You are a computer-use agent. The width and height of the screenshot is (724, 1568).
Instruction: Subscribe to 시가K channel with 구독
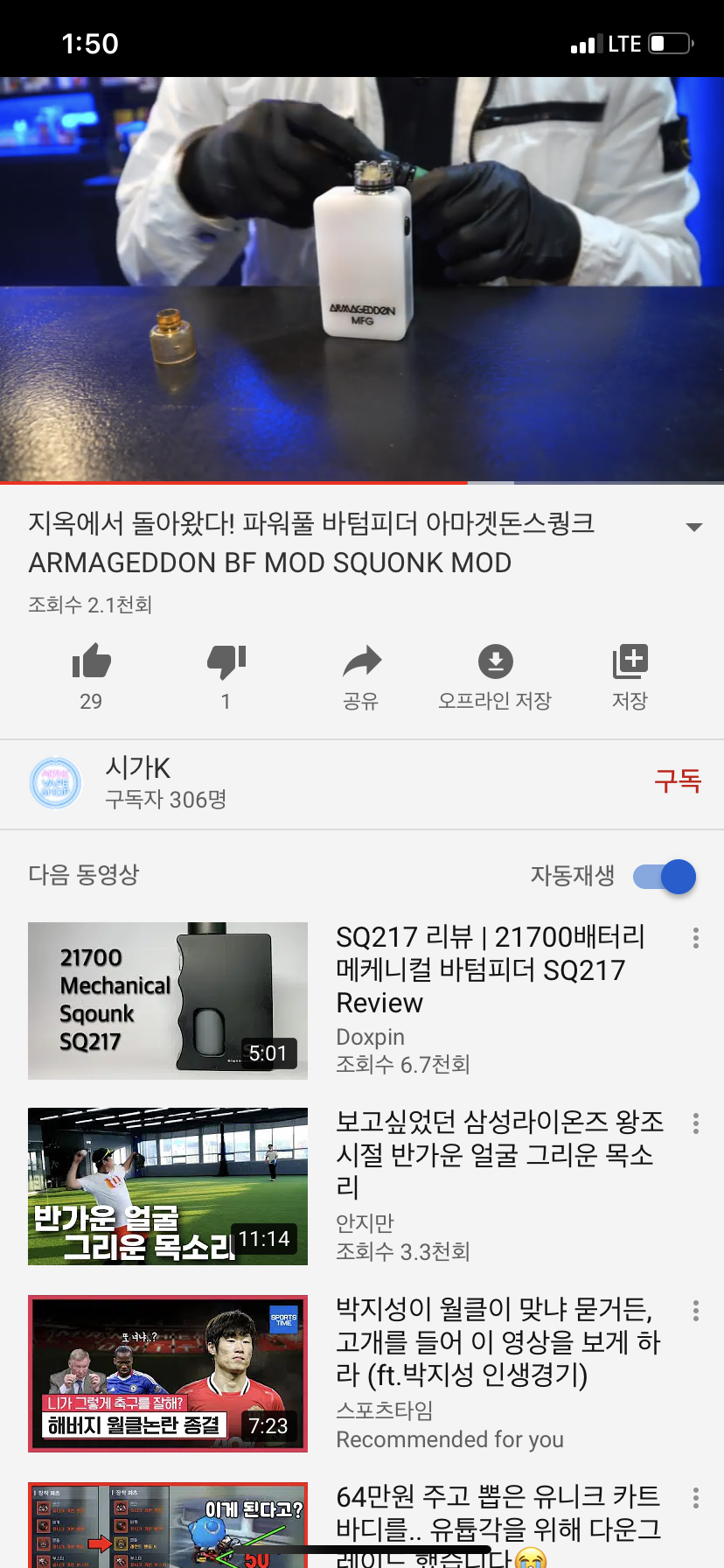coord(678,780)
